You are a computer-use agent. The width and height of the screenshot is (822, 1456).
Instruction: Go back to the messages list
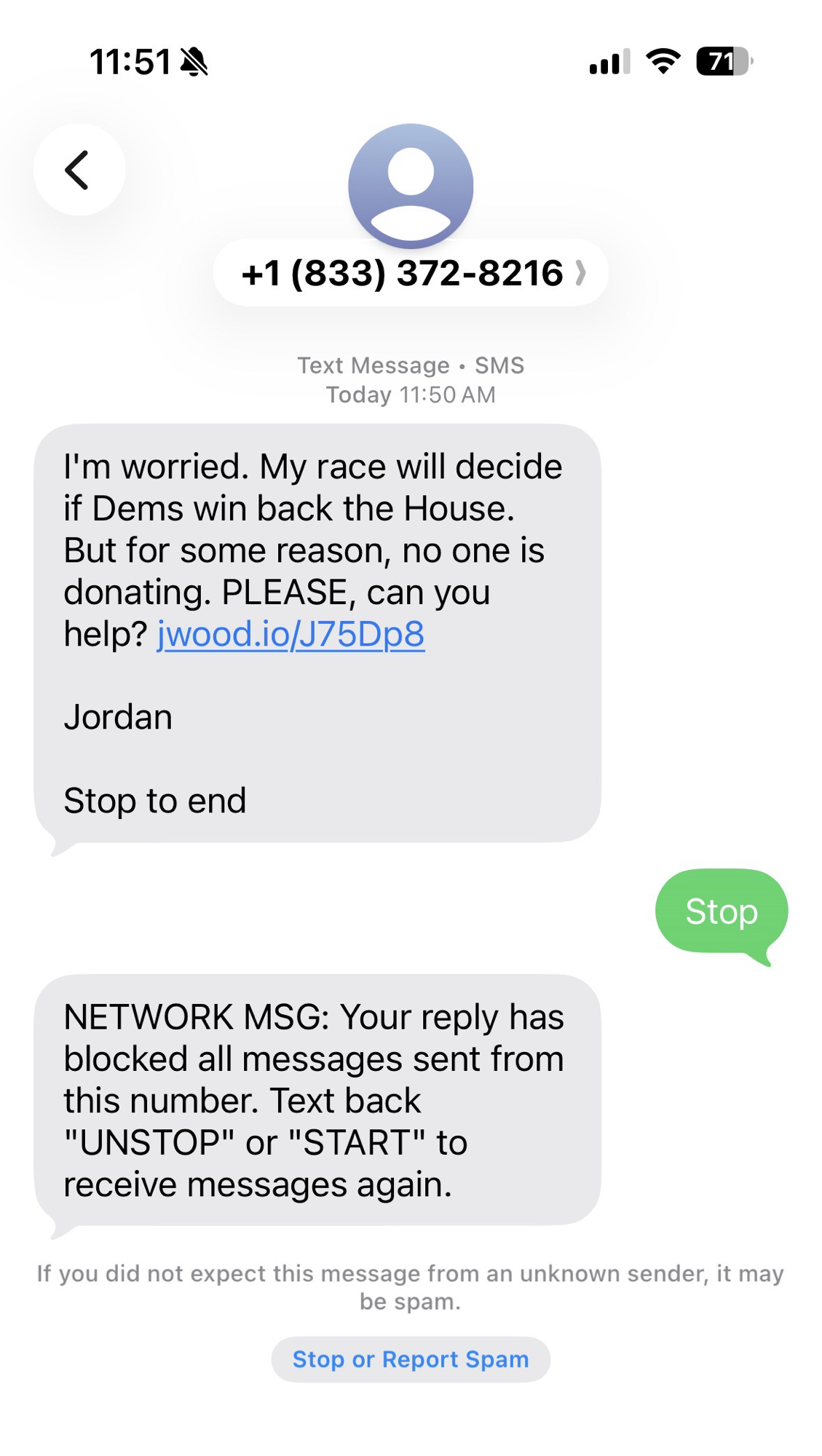tap(79, 170)
